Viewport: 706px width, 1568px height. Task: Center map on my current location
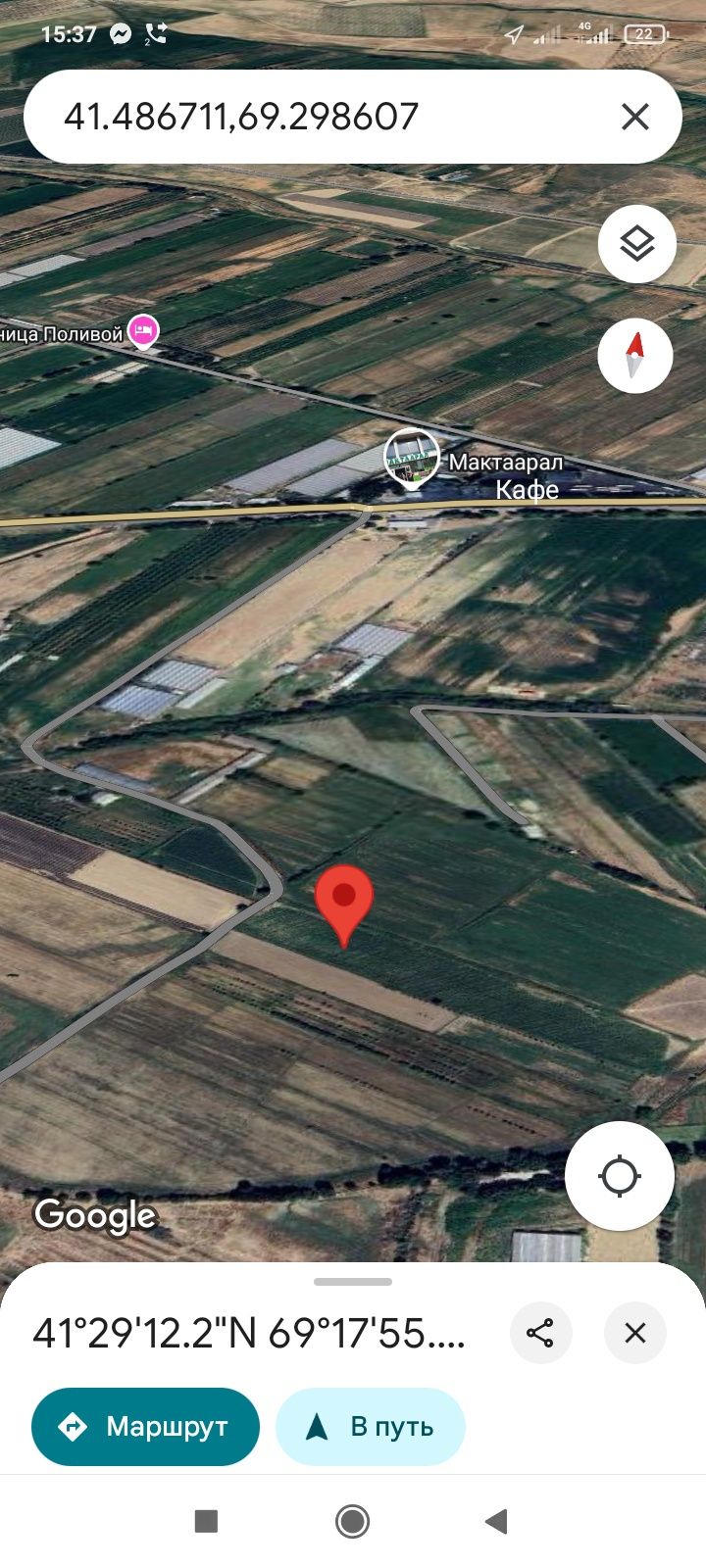[619, 1176]
